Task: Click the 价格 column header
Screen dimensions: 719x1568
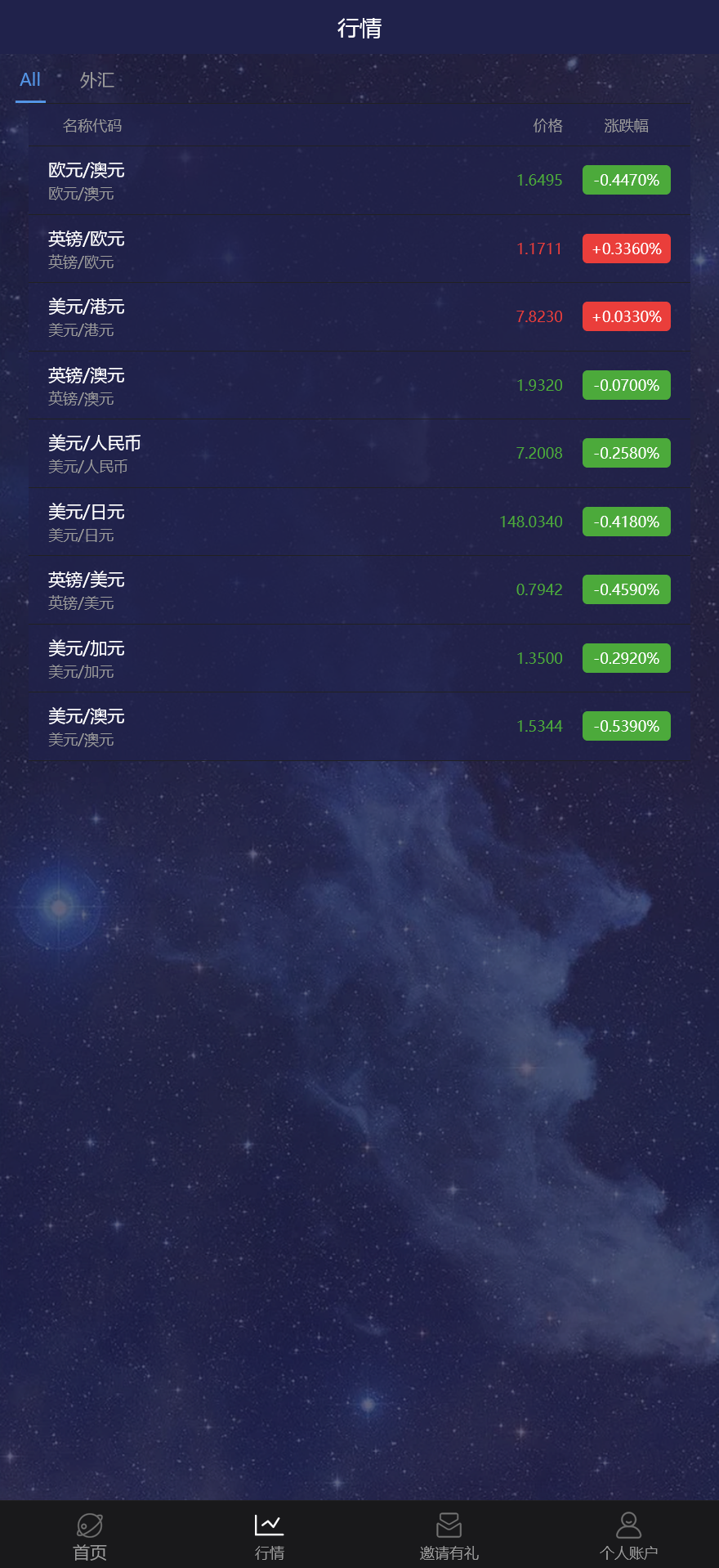Action: point(549,125)
